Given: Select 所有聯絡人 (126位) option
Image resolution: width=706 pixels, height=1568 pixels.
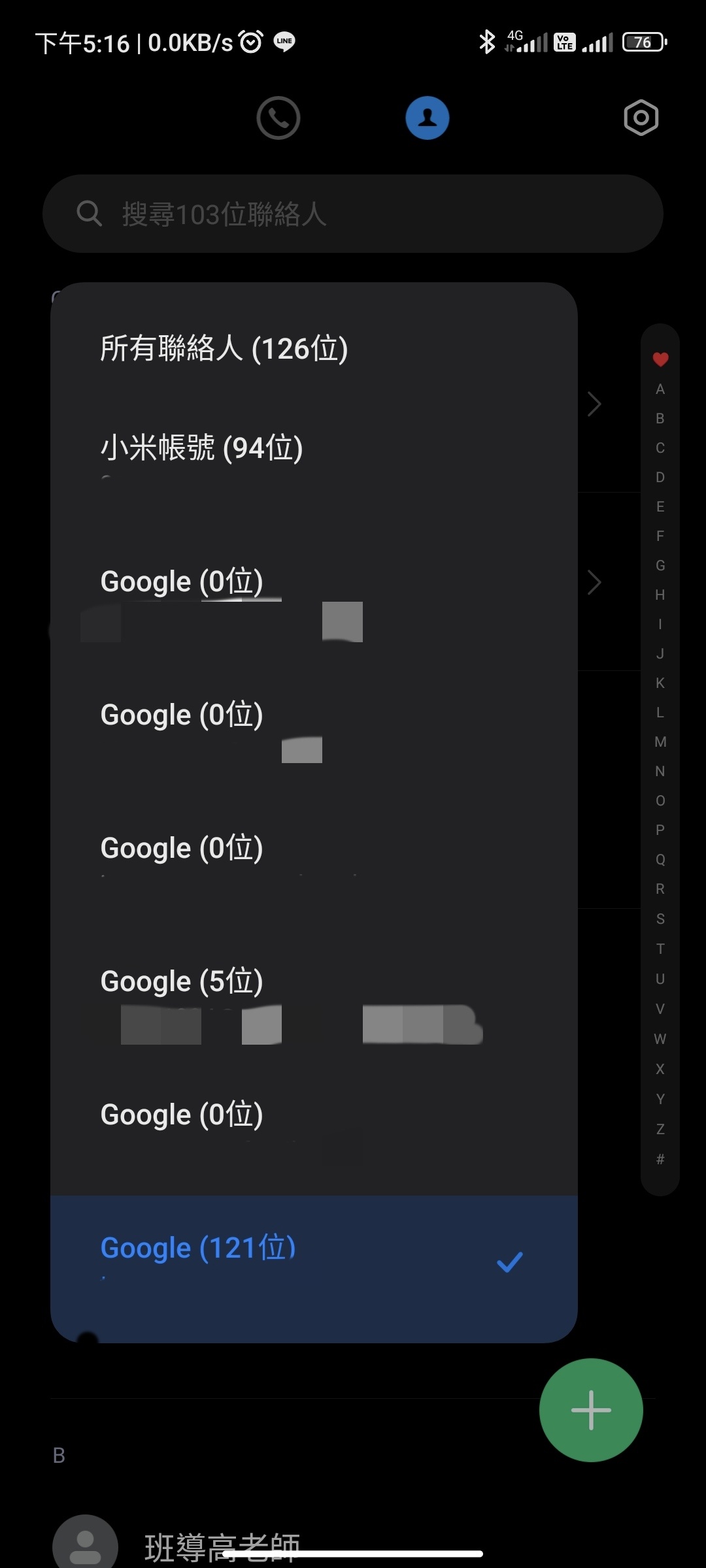Looking at the screenshot, I should [x=224, y=348].
